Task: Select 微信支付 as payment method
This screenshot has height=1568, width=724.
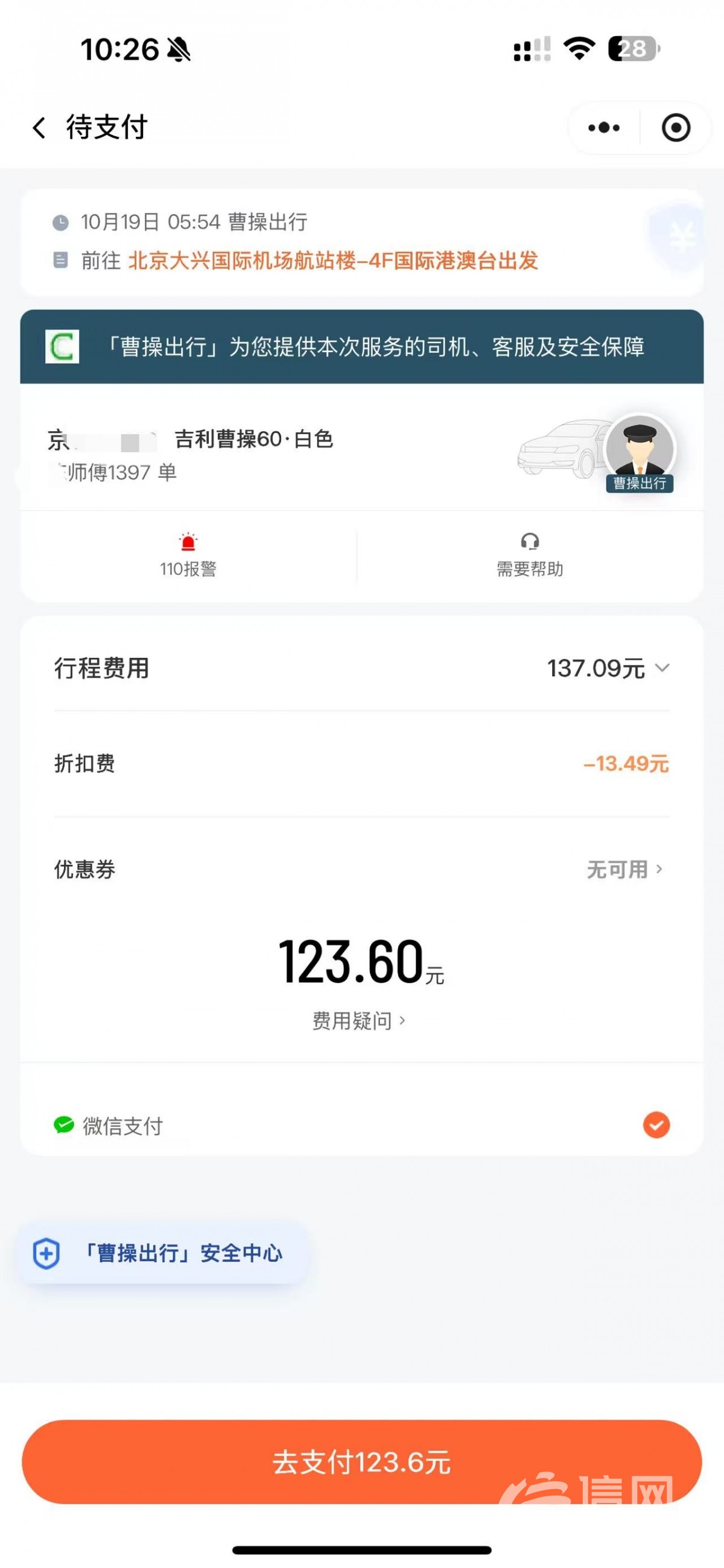Action: [656, 1125]
